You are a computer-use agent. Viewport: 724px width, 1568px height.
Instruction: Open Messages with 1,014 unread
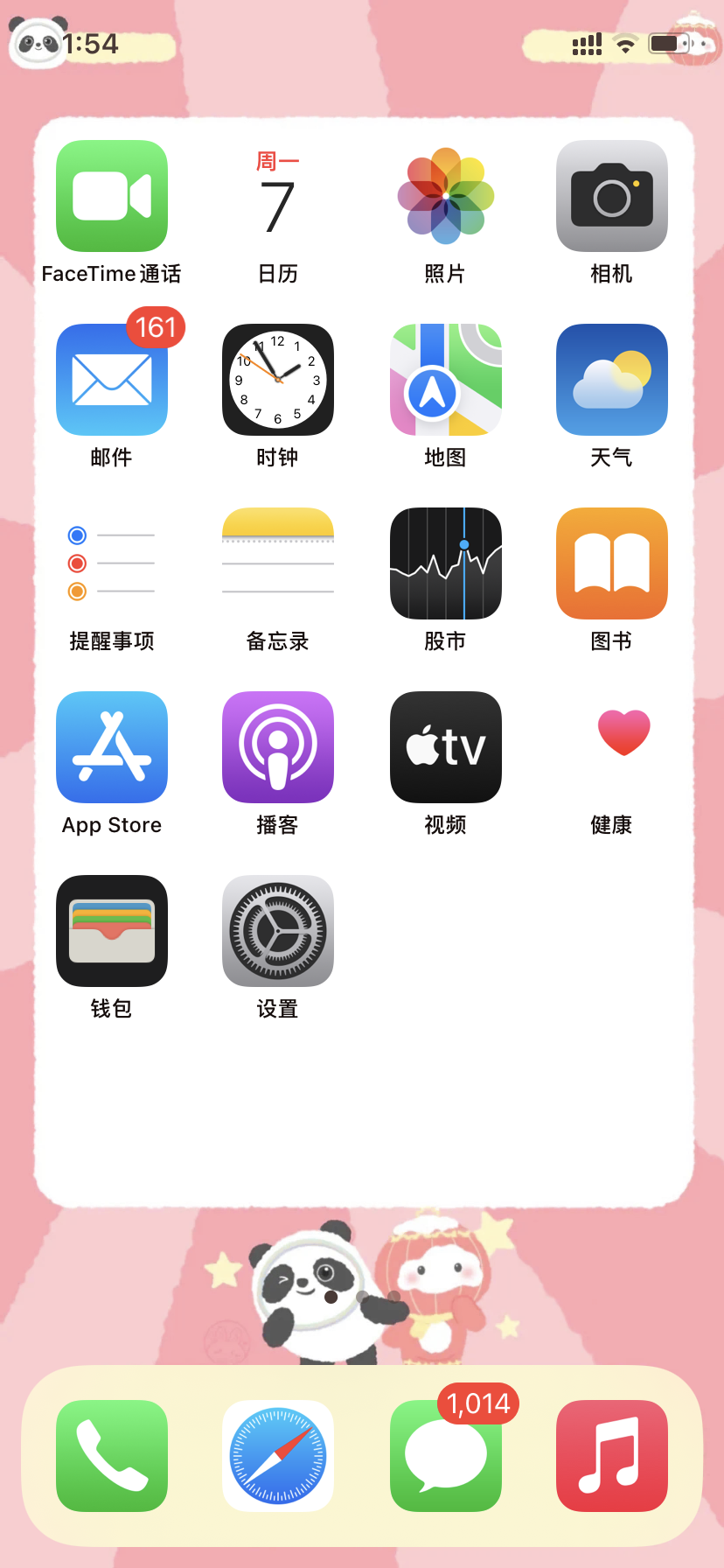[x=446, y=1456]
